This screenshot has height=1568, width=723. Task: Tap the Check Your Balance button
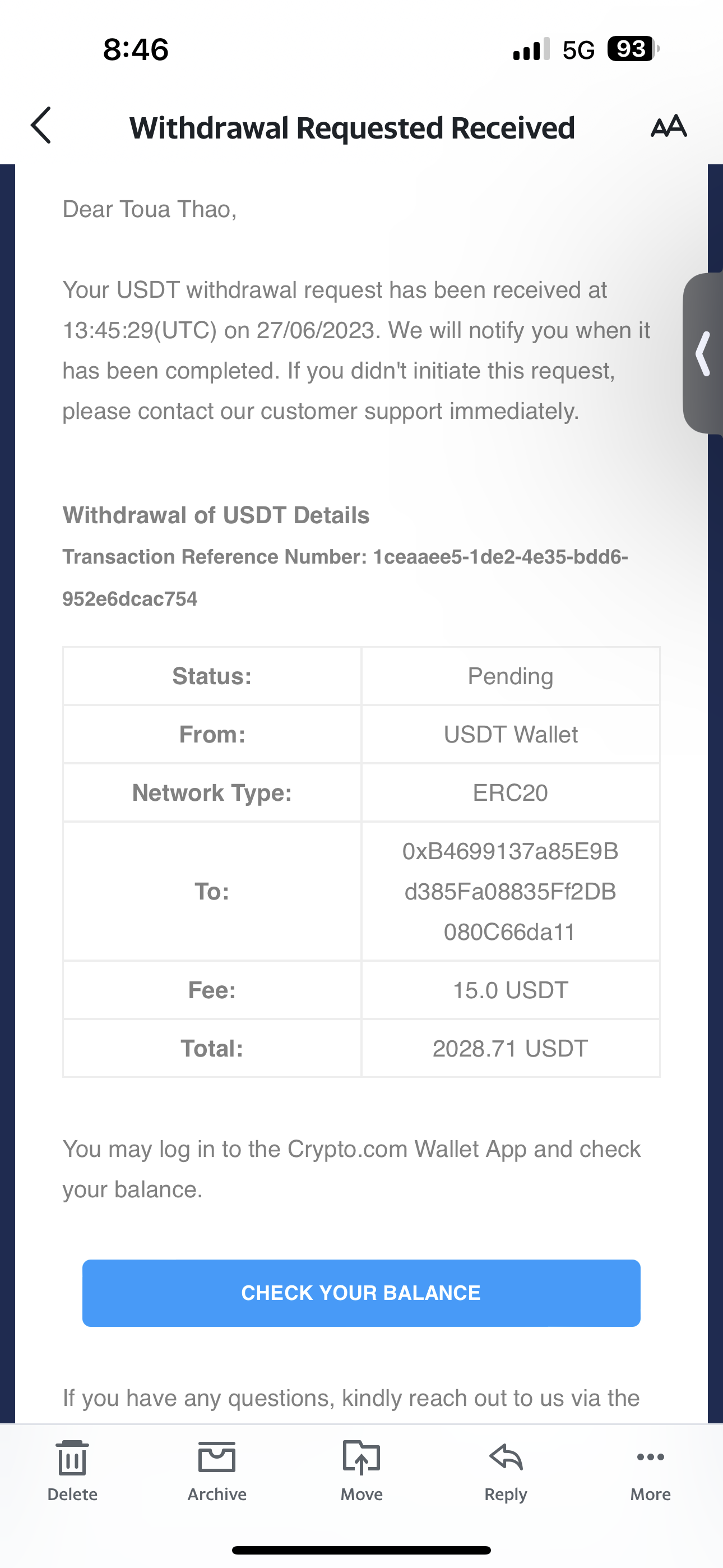pyautogui.click(x=361, y=1292)
